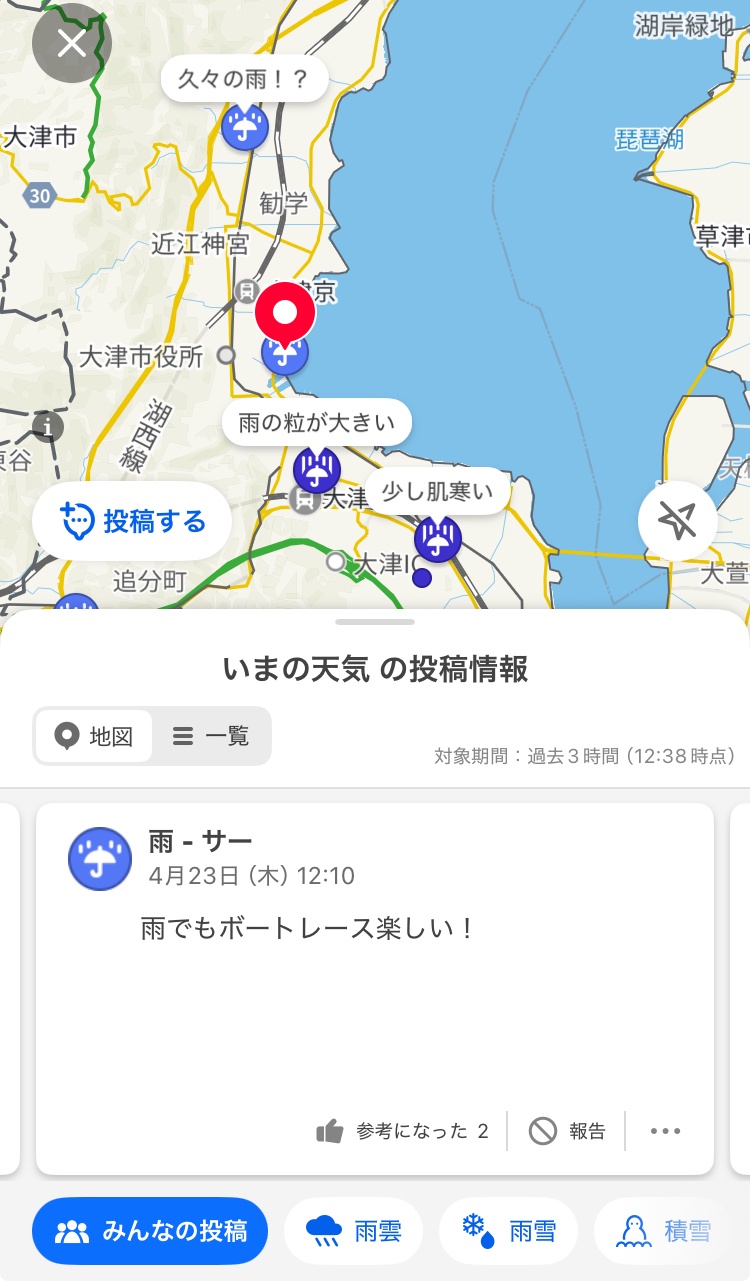This screenshot has width=750, height=1281.
Task: Show the 積雪 snow depth layer
Action: coord(664,1231)
